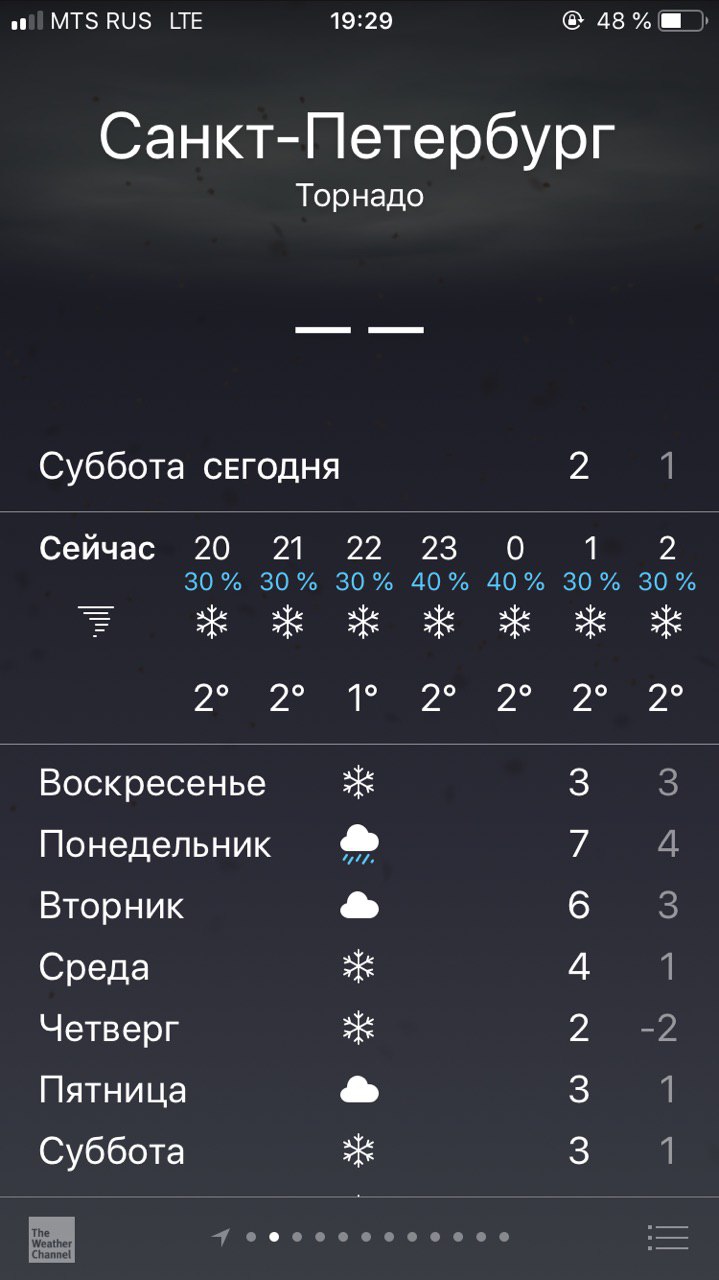This screenshot has height=1280, width=719.
Task: Open the city list icon
Action: 667,1237
